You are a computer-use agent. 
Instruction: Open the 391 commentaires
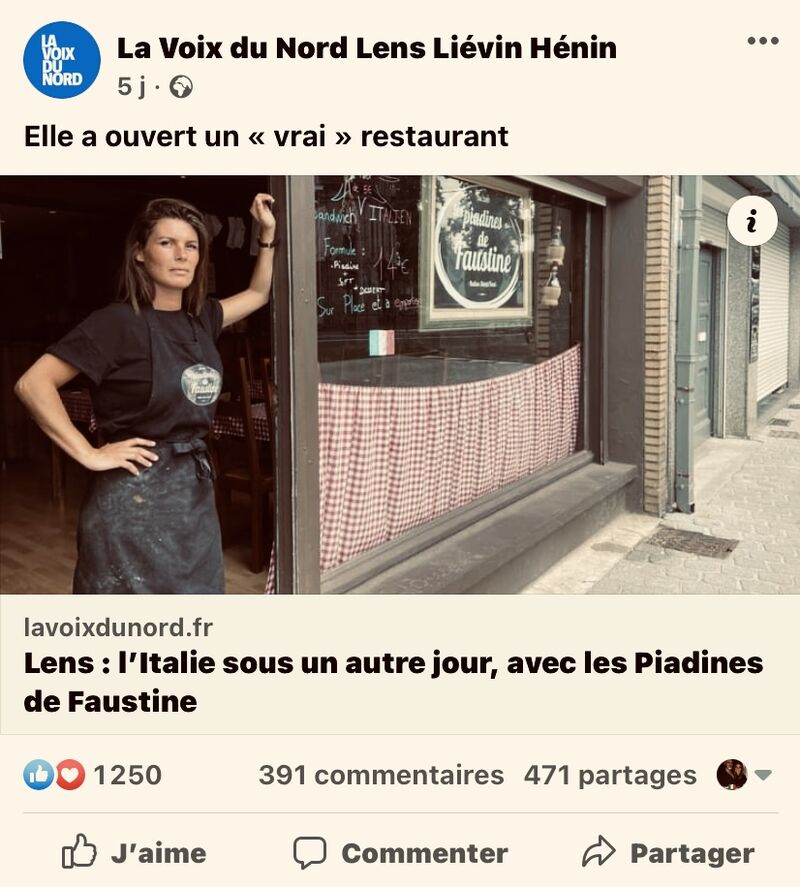(381, 775)
